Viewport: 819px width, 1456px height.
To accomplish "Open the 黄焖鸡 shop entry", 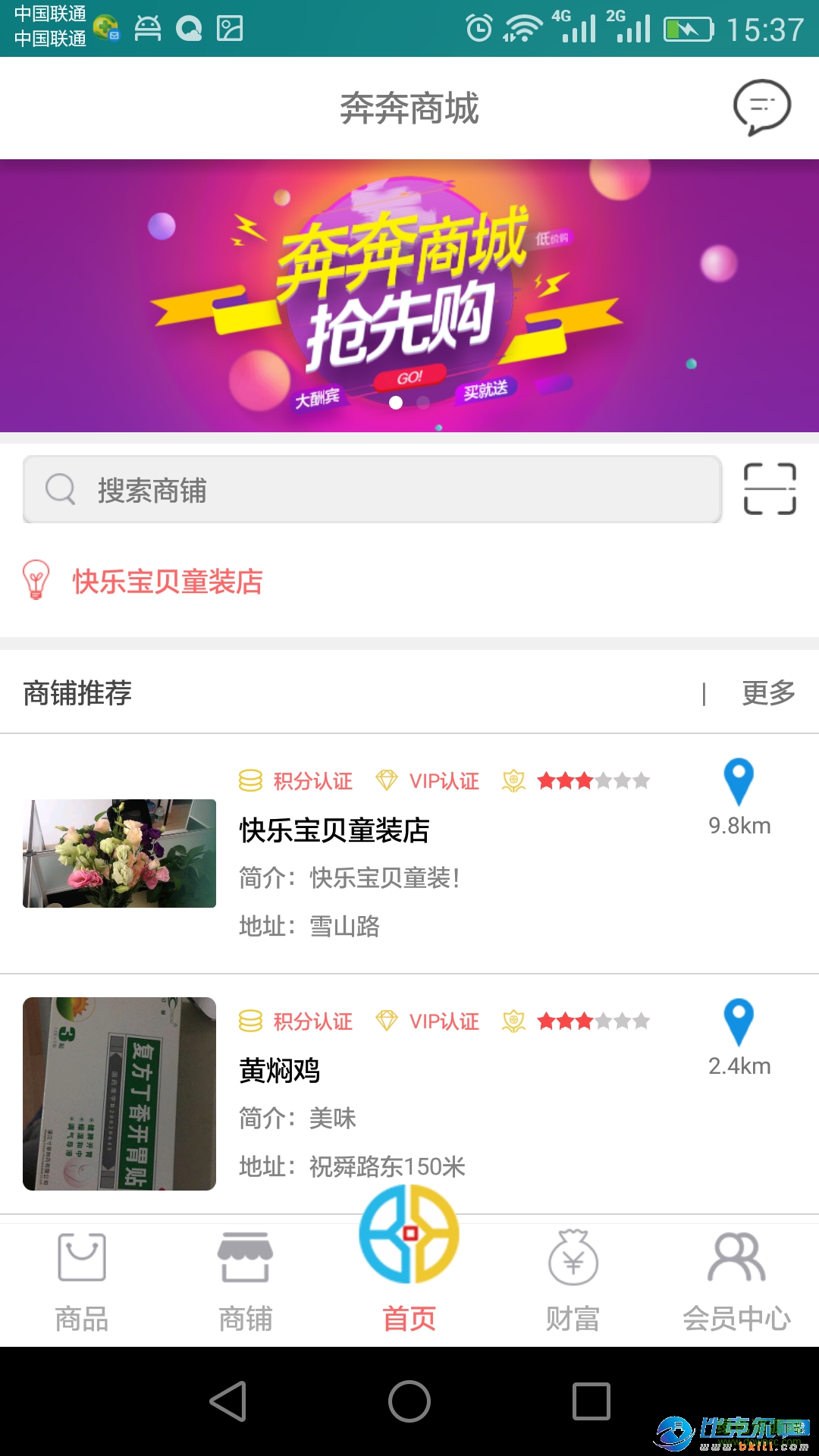I will click(278, 1072).
